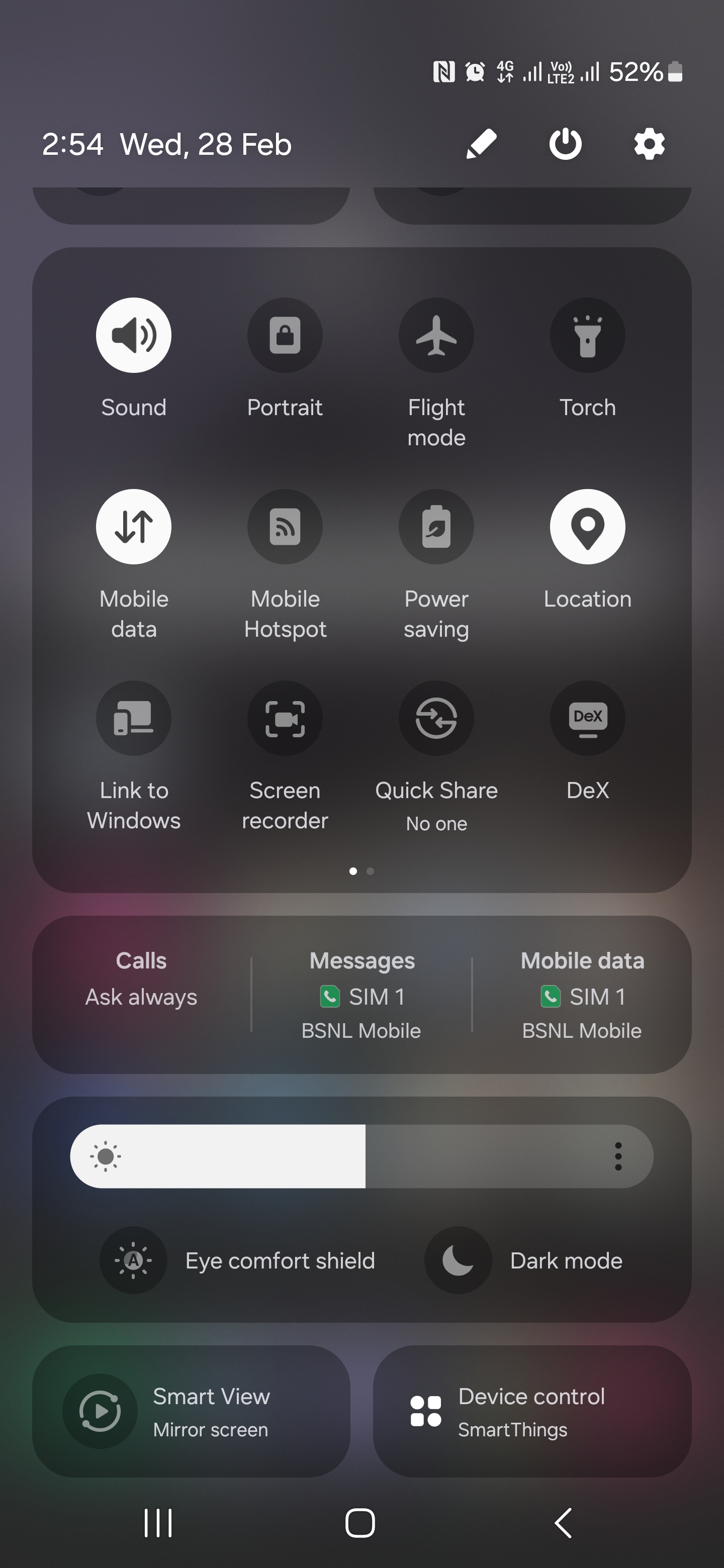Turn on Dark mode
Image resolution: width=724 pixels, height=1568 pixels.
tap(458, 1260)
